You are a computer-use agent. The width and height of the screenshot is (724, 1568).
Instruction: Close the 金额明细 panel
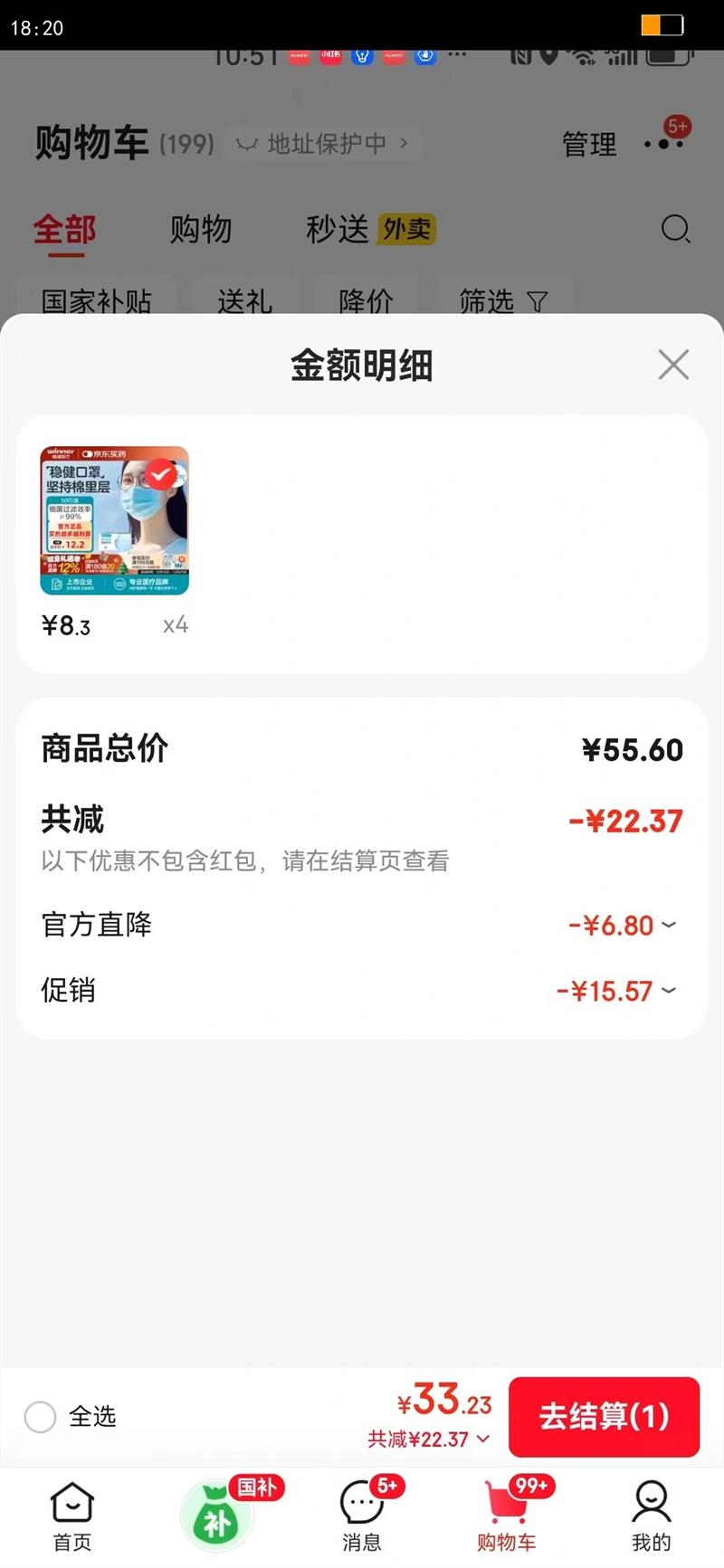(673, 366)
